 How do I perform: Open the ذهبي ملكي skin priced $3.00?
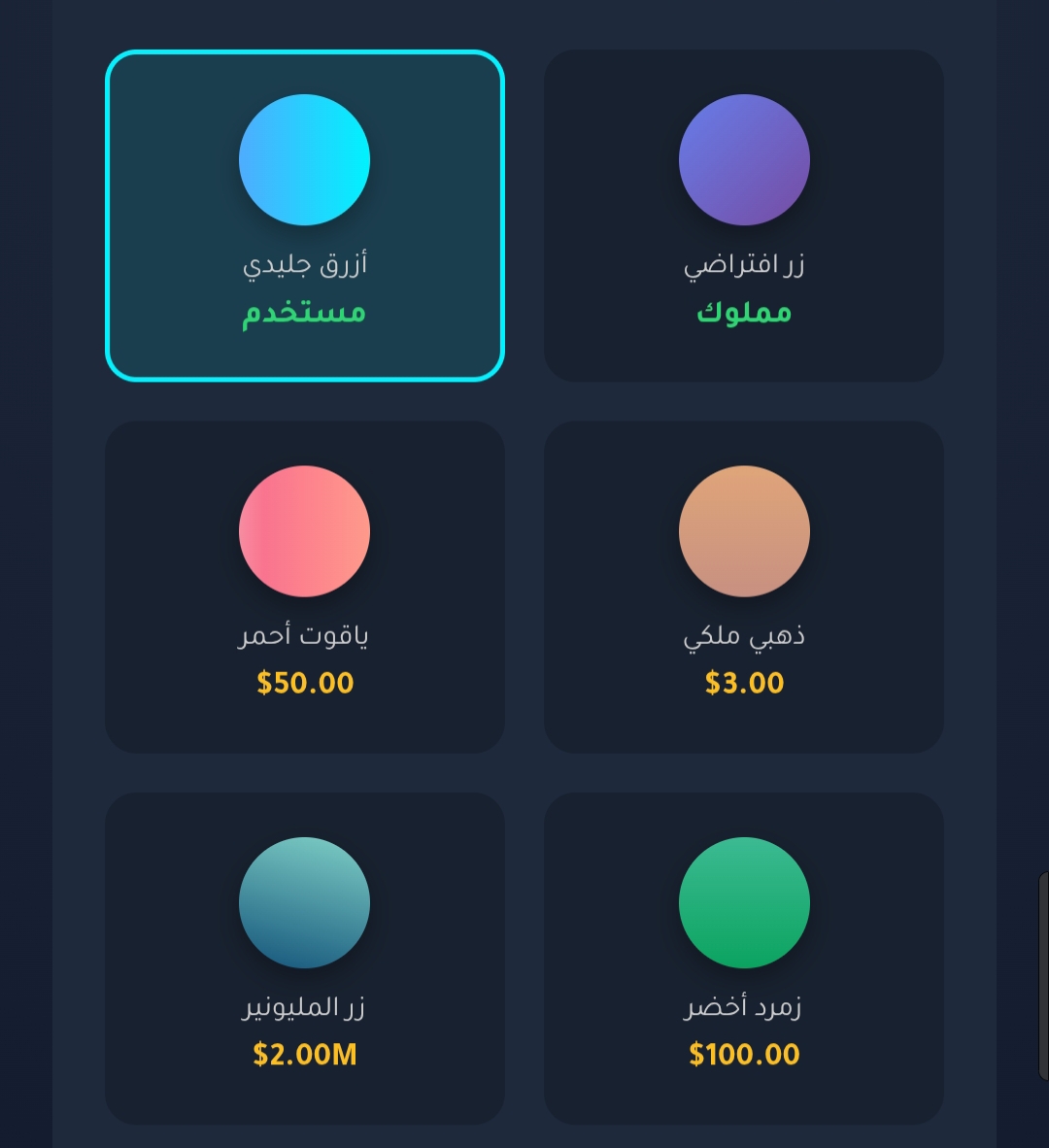[744, 587]
